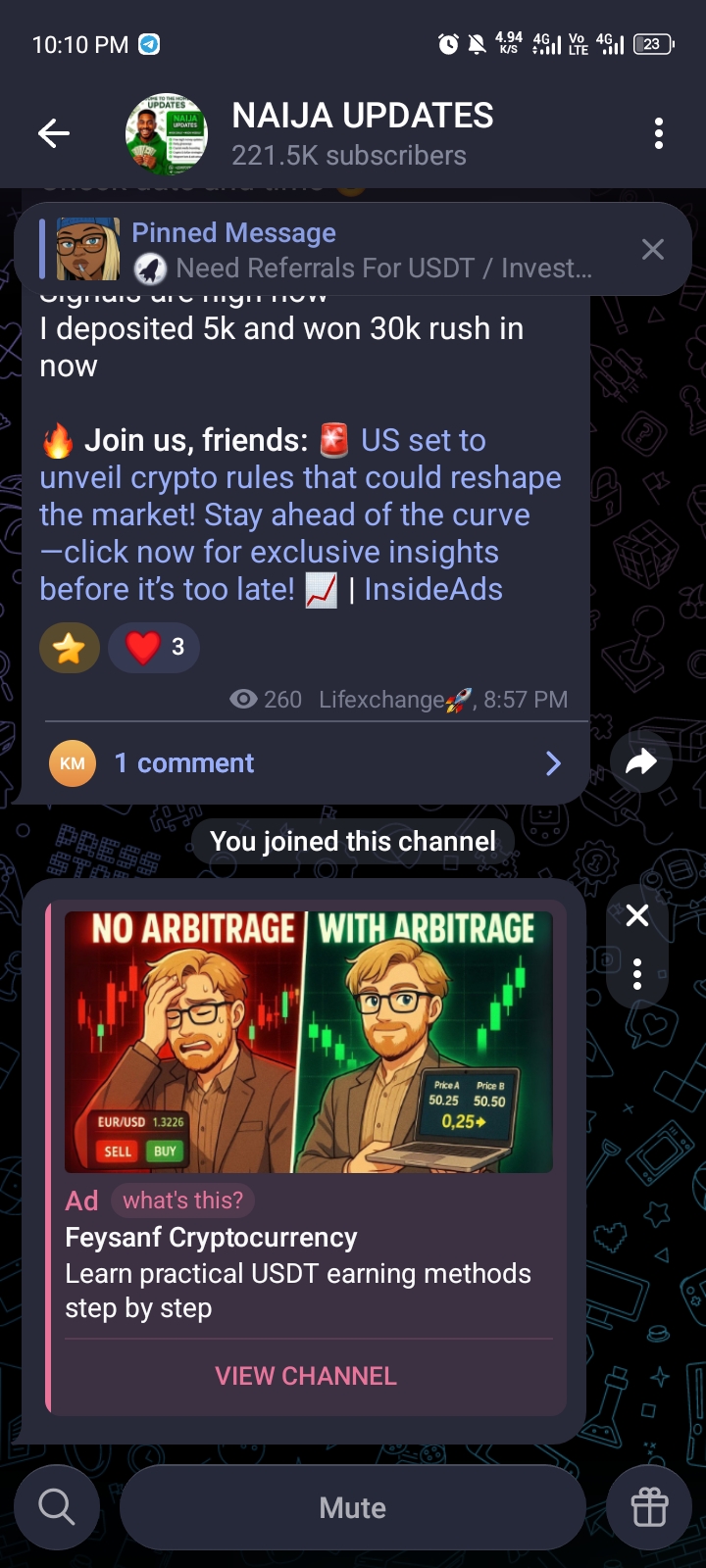This screenshot has height=1568, width=706.
Task: Open the ad options three-dot menu
Action: click(x=637, y=974)
